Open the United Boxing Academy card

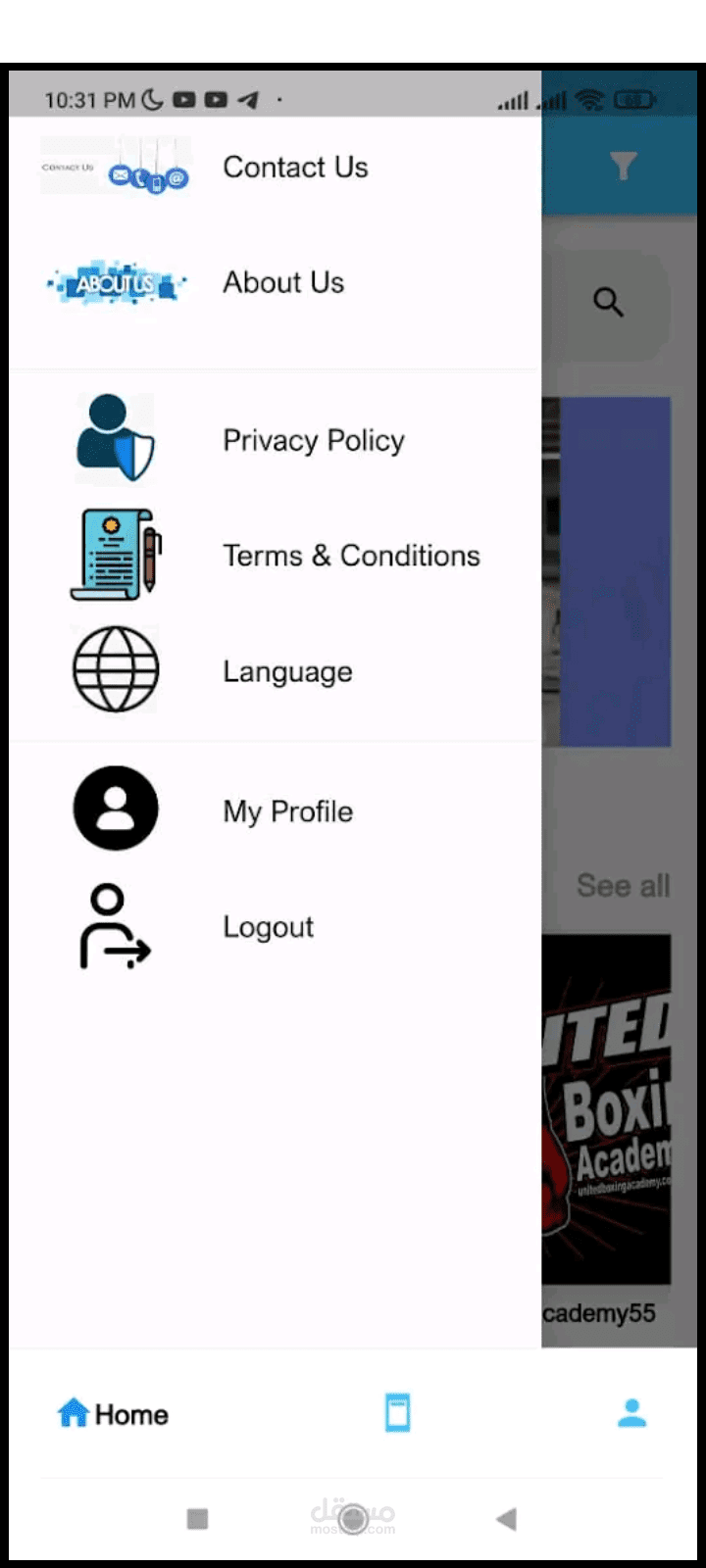pos(606,1107)
